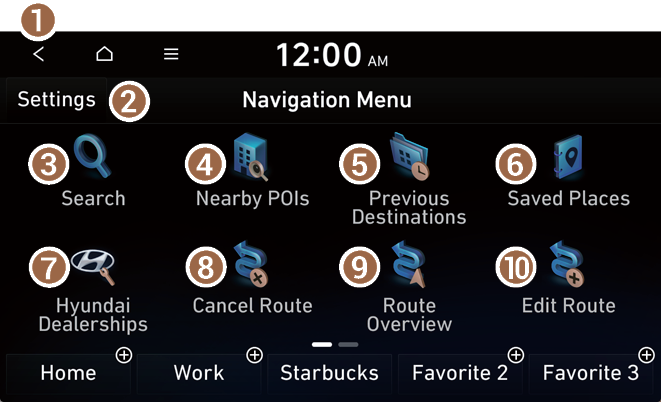Find Hyundai Dealerships
Screen dimensions: 661x402
[93, 290]
